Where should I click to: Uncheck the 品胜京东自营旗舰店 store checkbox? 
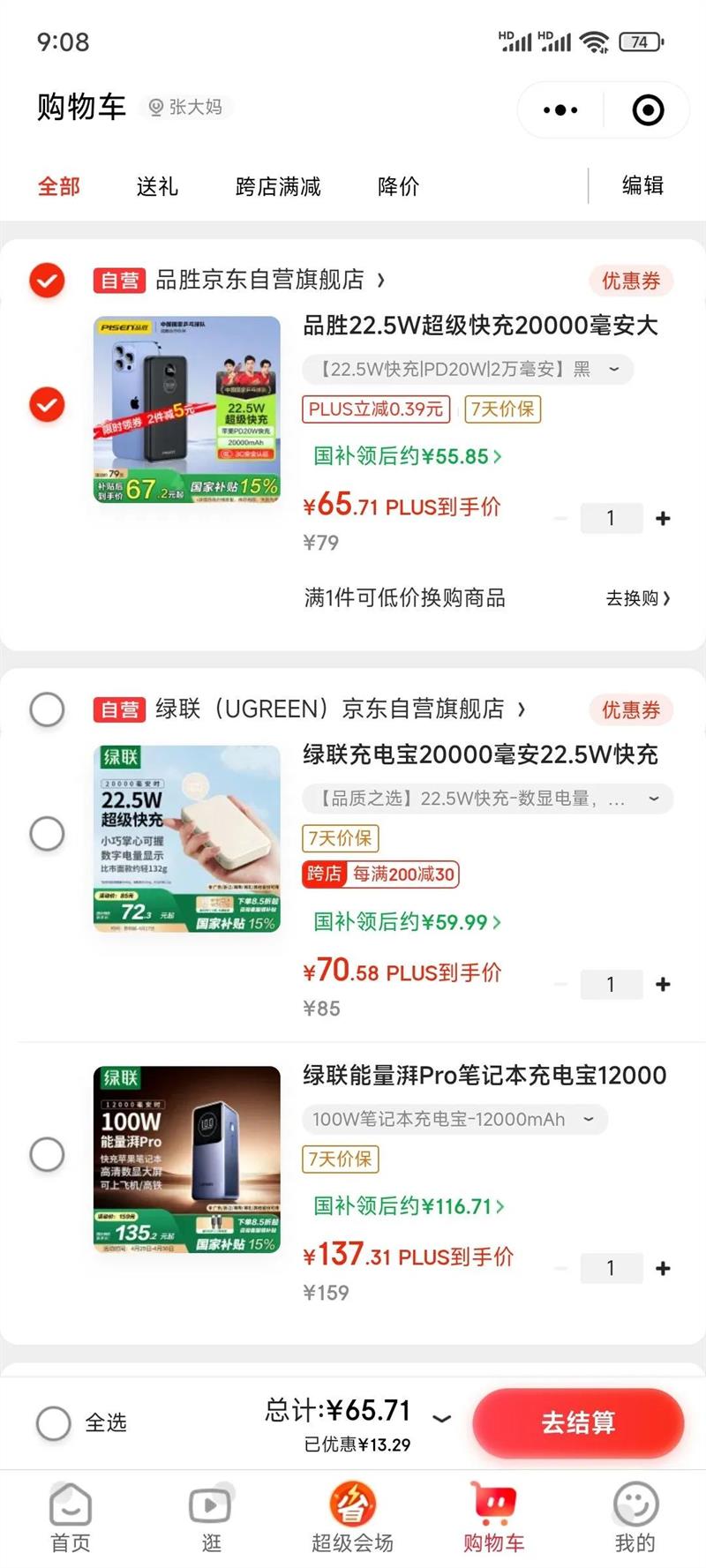47,281
